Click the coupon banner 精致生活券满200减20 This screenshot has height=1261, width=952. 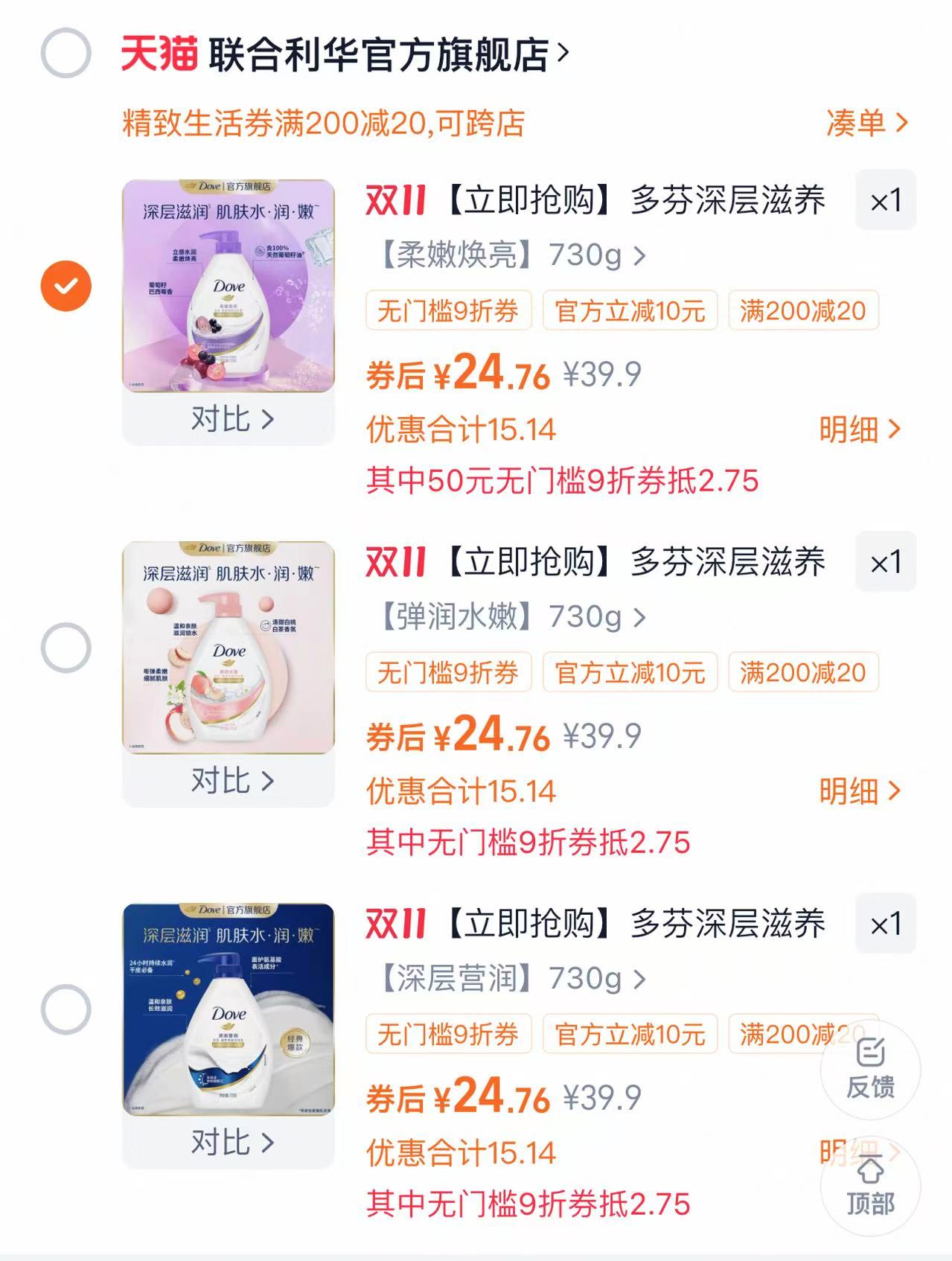pyautogui.click(x=324, y=126)
